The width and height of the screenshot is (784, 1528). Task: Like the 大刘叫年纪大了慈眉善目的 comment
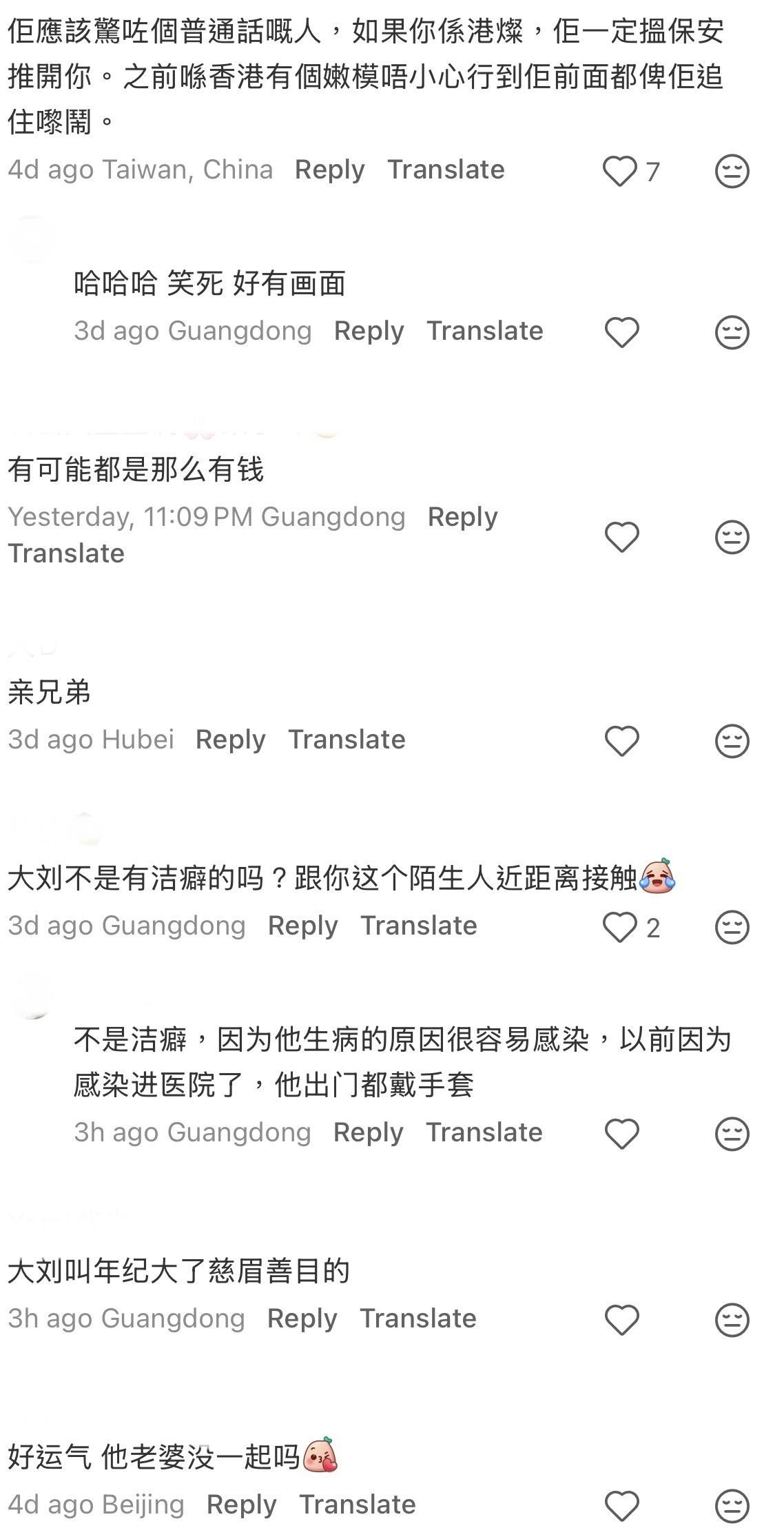[622, 1320]
